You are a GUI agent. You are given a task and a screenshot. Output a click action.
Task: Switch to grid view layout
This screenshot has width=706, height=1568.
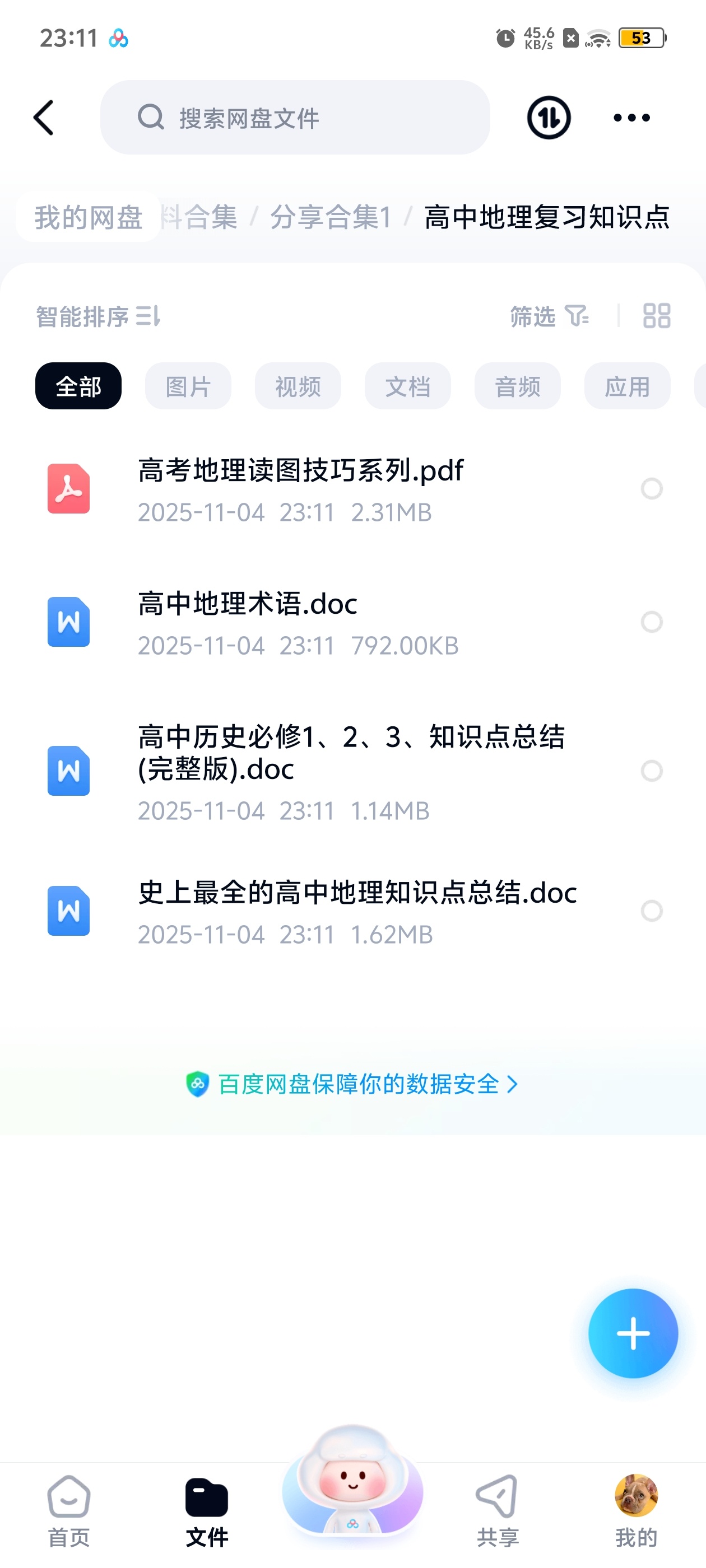(x=657, y=316)
